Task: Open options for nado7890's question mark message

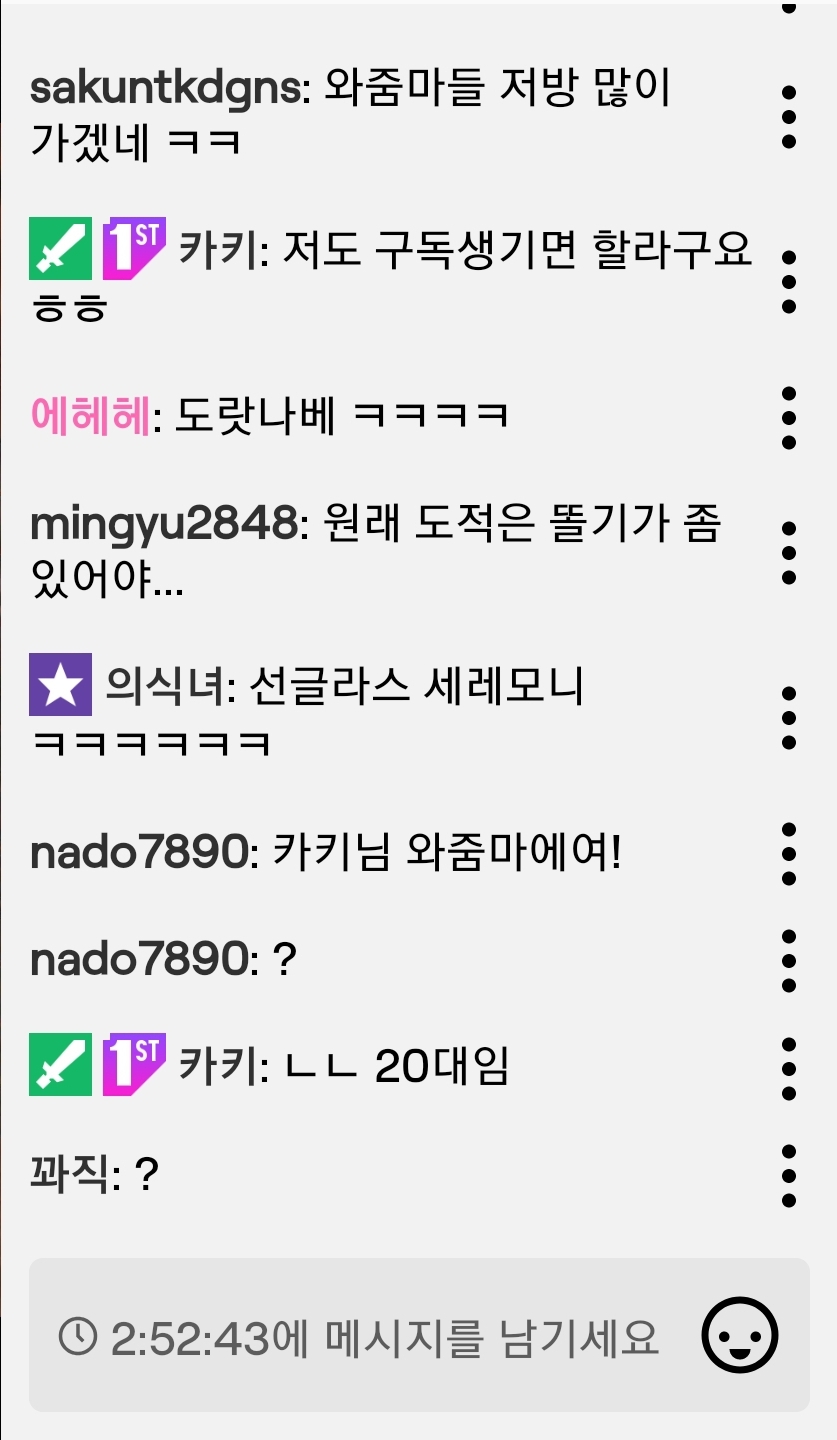Action: (x=788, y=961)
